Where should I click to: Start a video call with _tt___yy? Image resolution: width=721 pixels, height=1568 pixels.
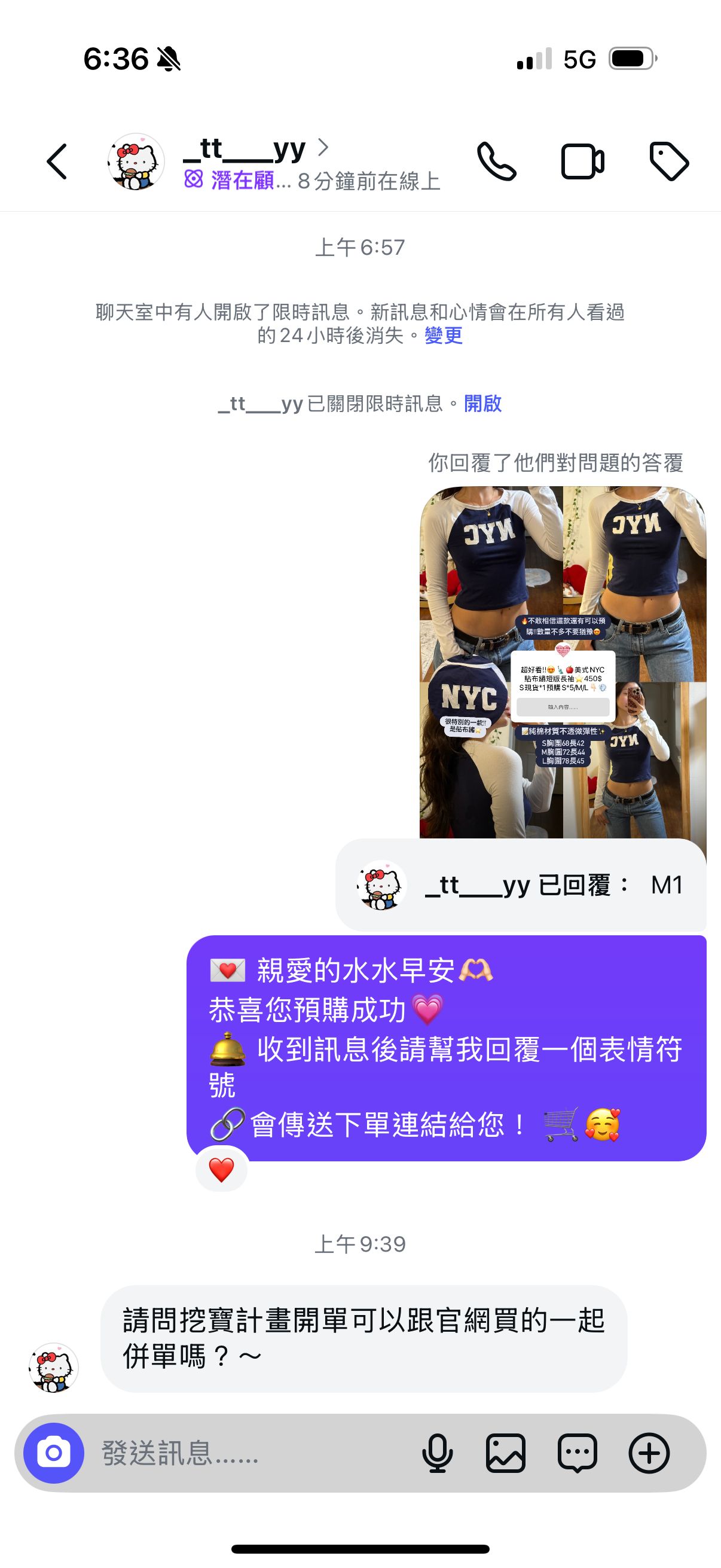coord(582,162)
